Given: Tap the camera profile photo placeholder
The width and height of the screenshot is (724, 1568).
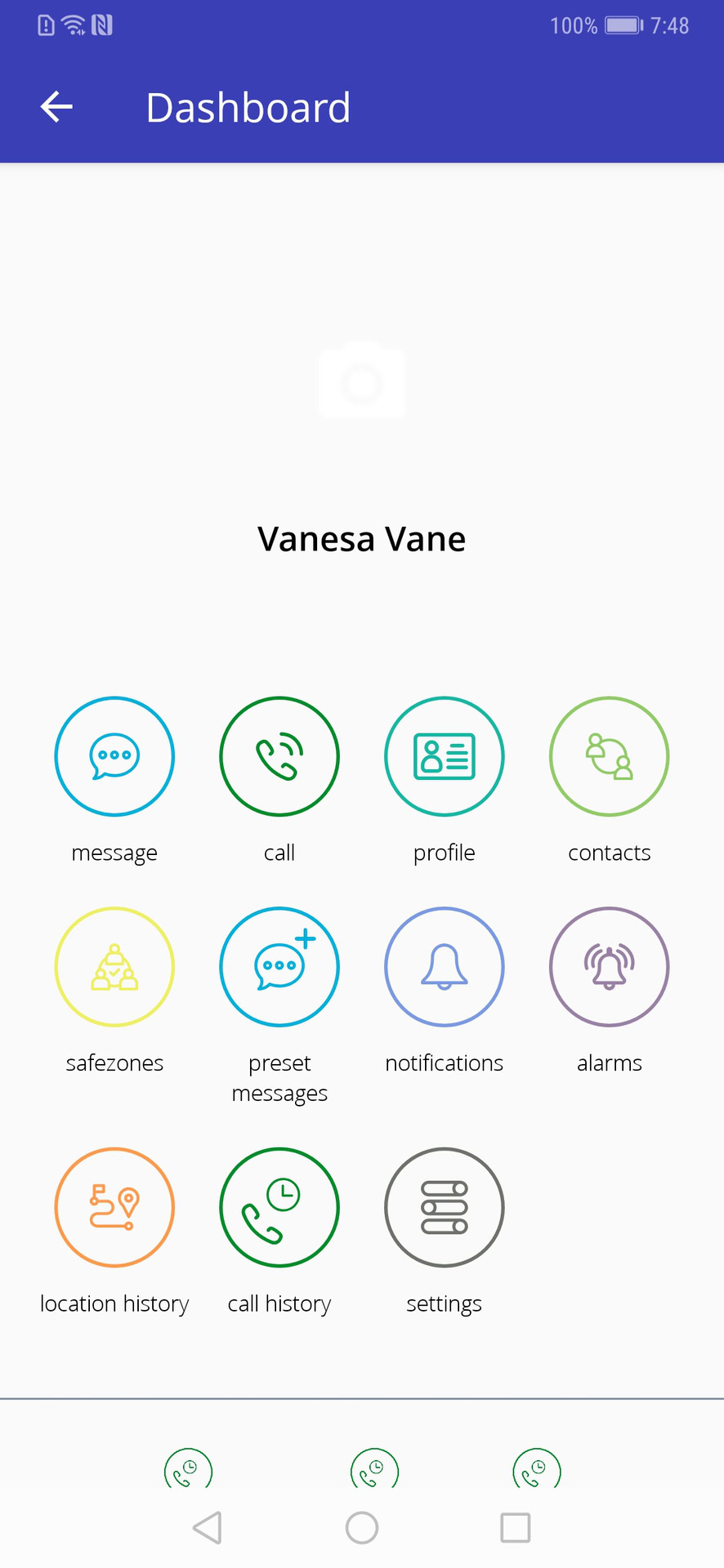Looking at the screenshot, I should click(362, 381).
